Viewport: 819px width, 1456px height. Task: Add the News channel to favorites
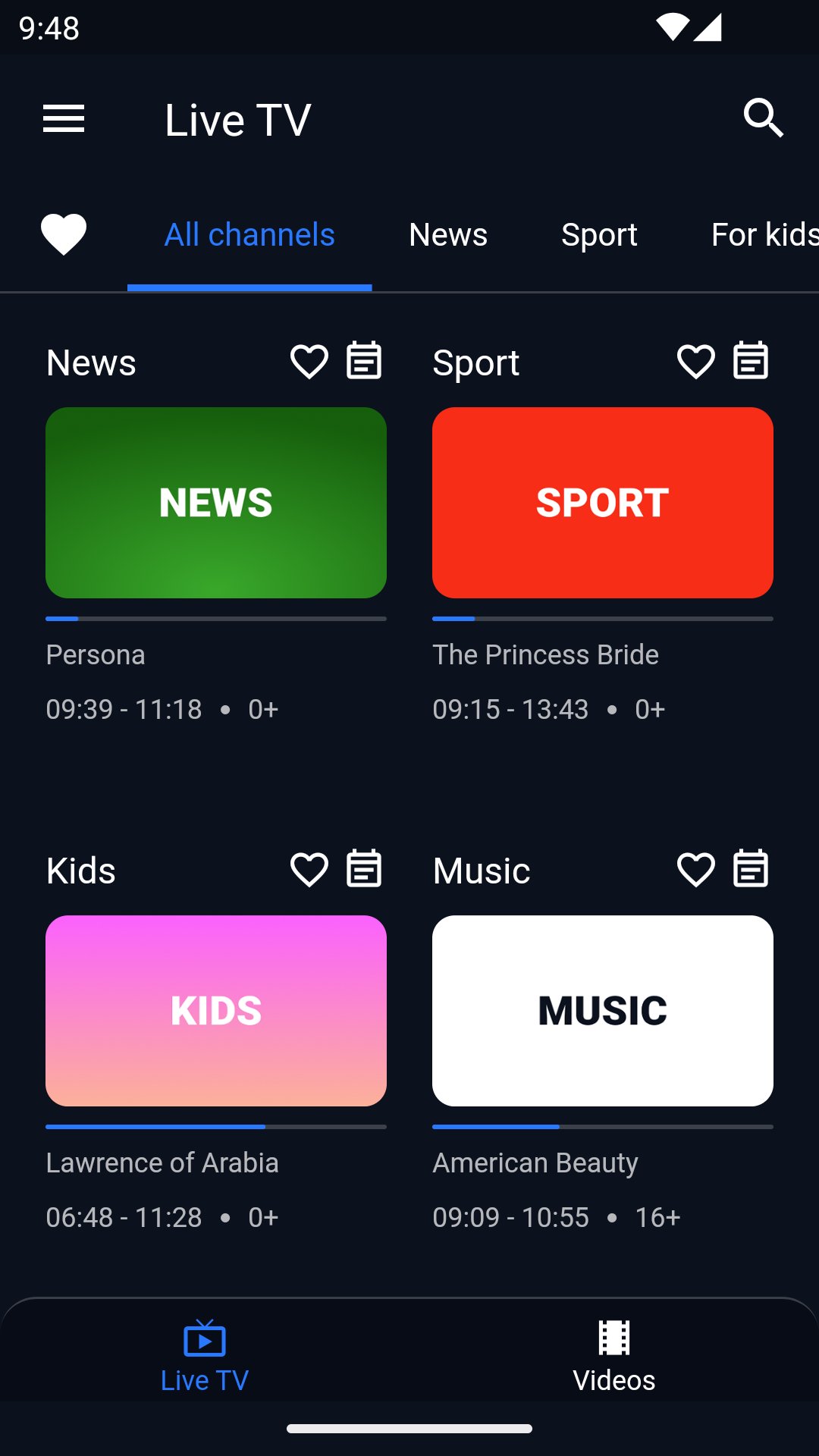309,362
